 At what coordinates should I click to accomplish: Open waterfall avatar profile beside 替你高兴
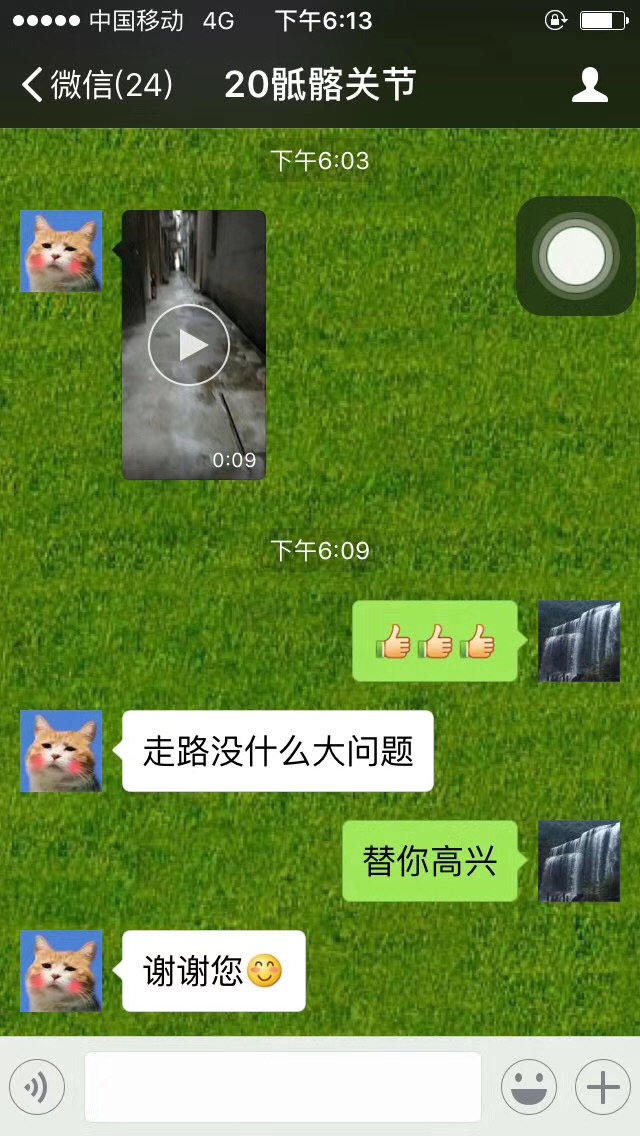pos(579,861)
